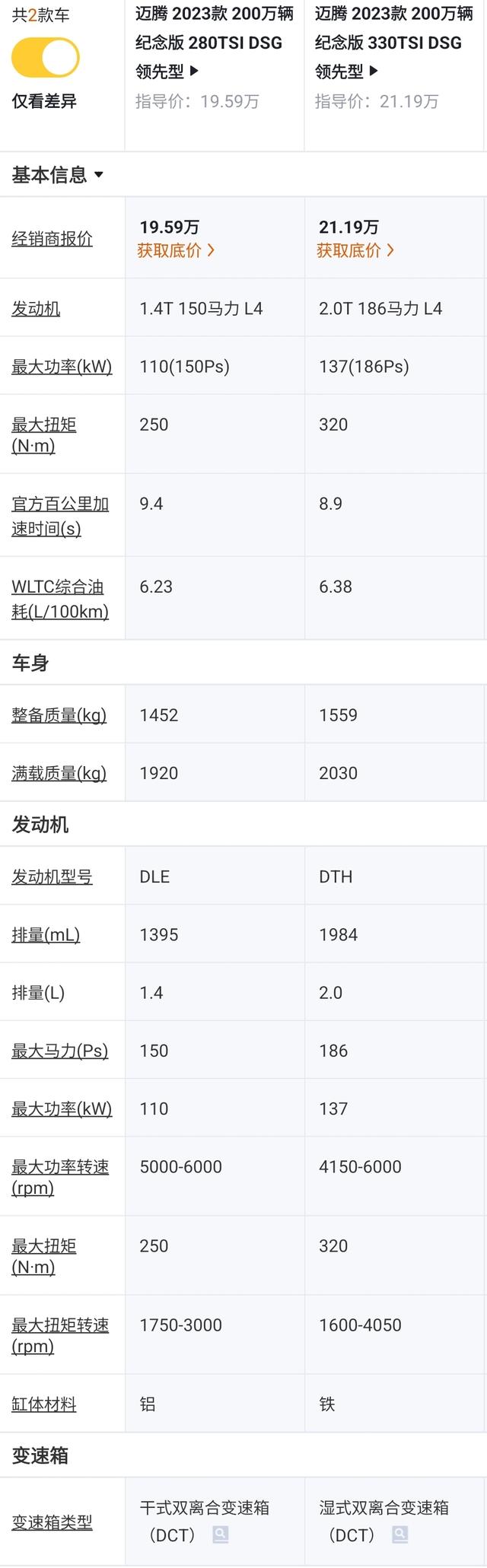View the 排量(mL) explanation

point(46,934)
